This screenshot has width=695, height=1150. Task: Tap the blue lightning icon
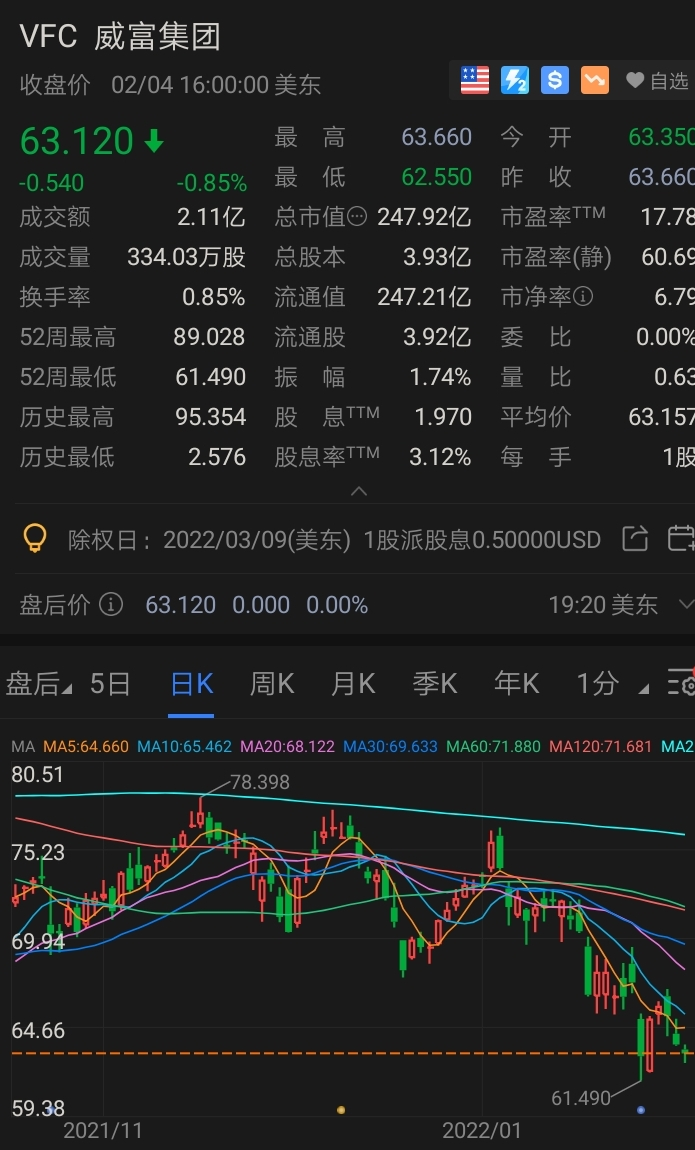pos(515,80)
